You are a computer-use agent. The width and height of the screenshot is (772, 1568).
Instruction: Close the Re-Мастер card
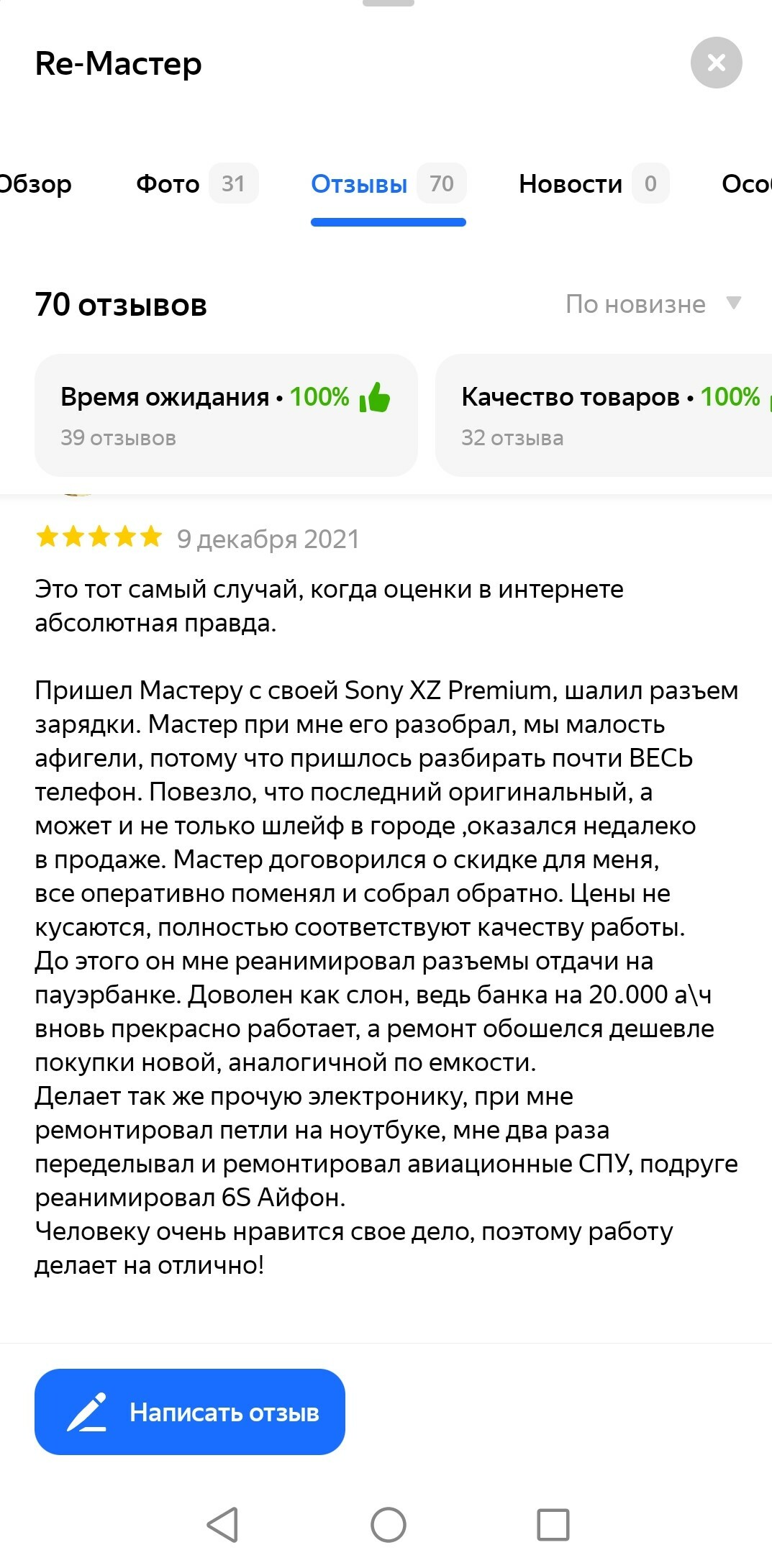pos(716,63)
